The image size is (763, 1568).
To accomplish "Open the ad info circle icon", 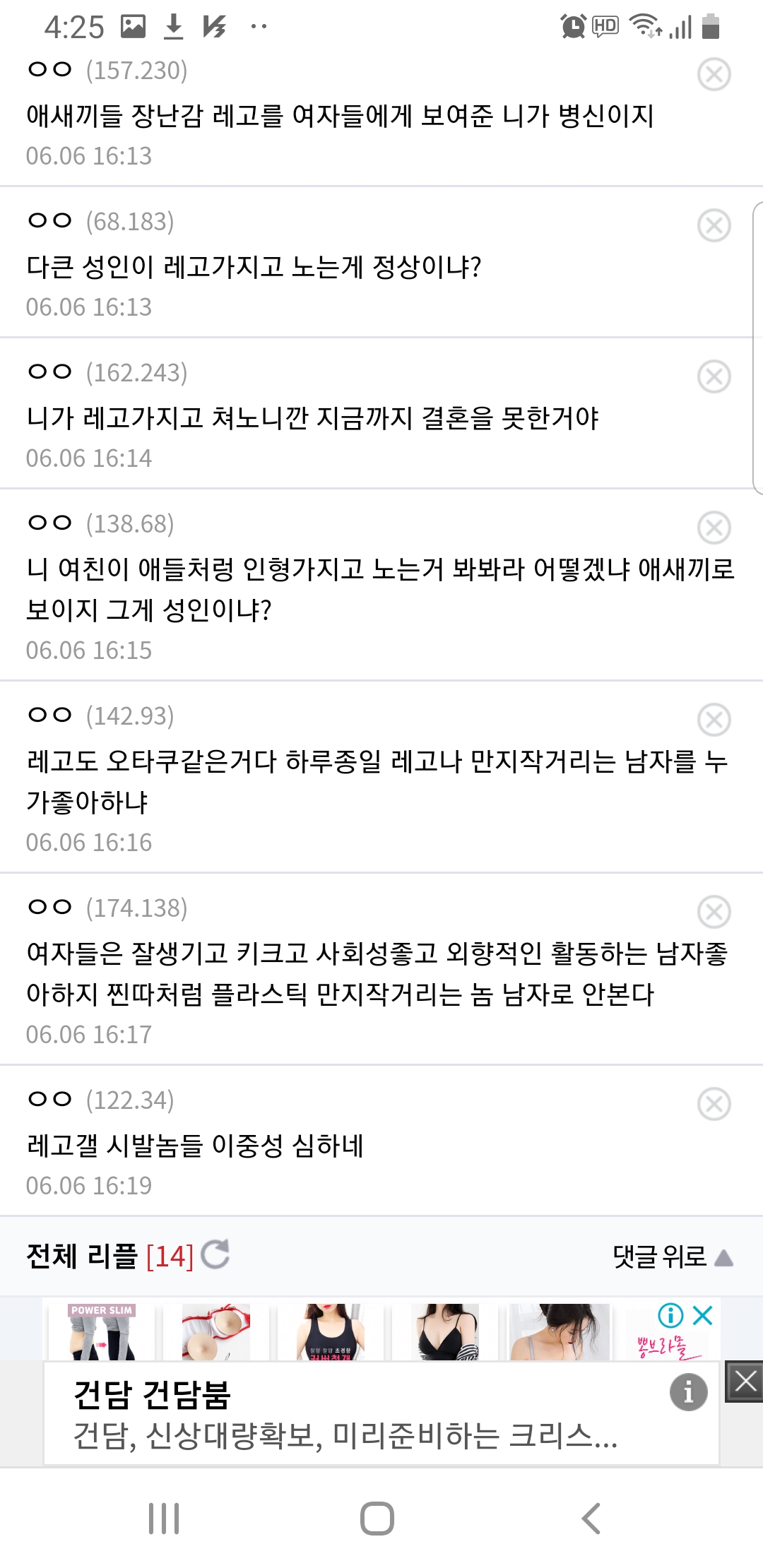I will [689, 1392].
